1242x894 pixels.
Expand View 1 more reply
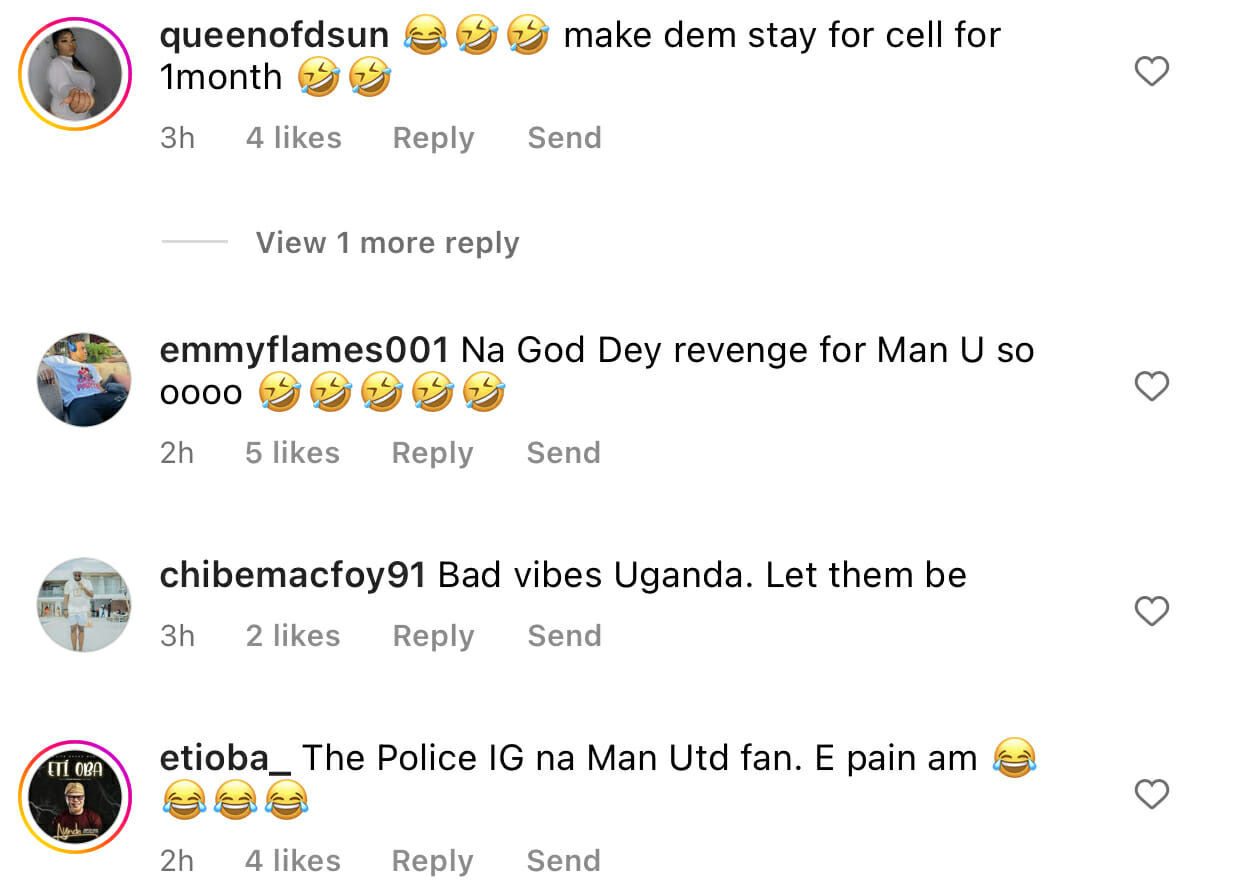pyautogui.click(x=387, y=243)
